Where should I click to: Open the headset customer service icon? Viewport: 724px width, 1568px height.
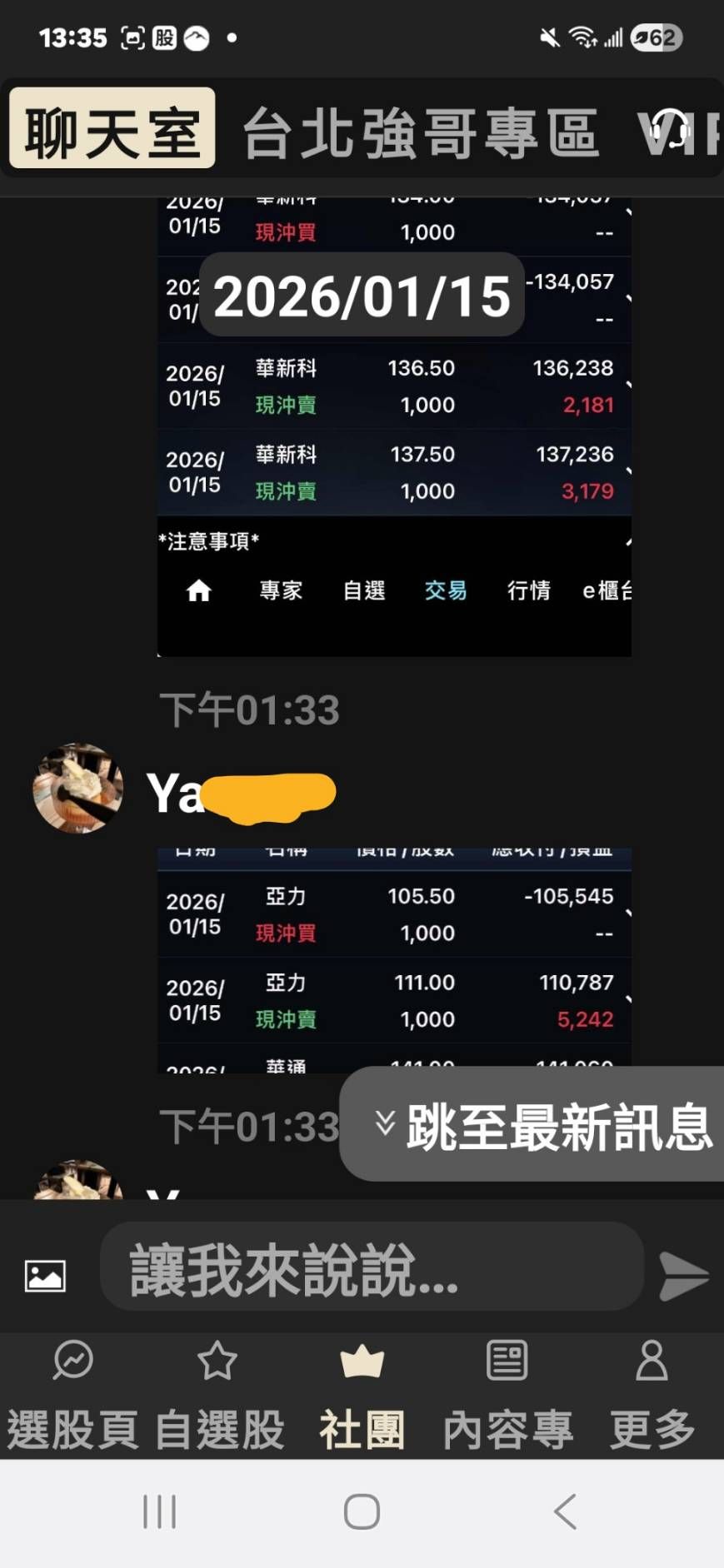669,132
